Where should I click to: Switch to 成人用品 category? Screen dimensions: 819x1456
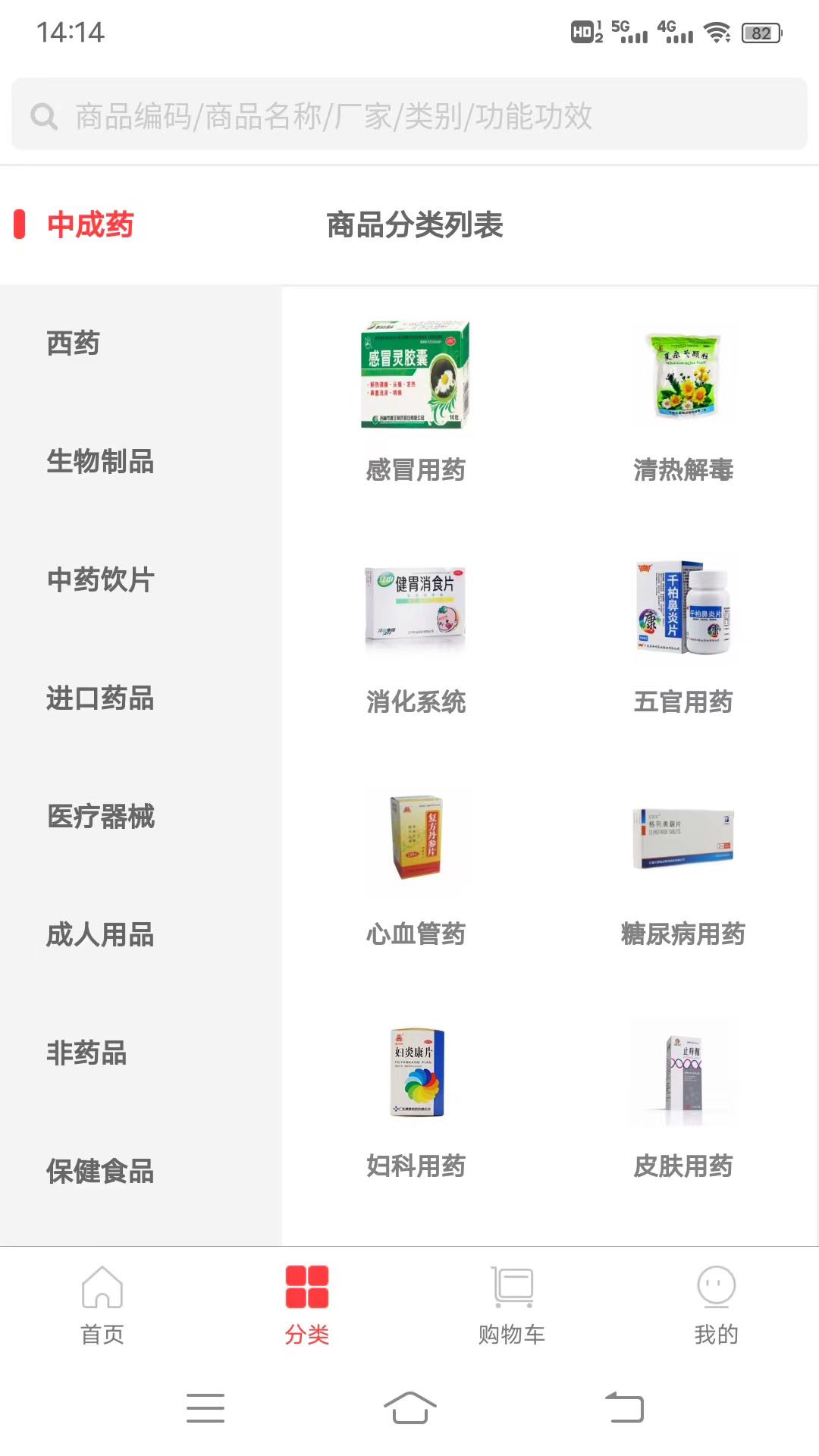tap(100, 935)
